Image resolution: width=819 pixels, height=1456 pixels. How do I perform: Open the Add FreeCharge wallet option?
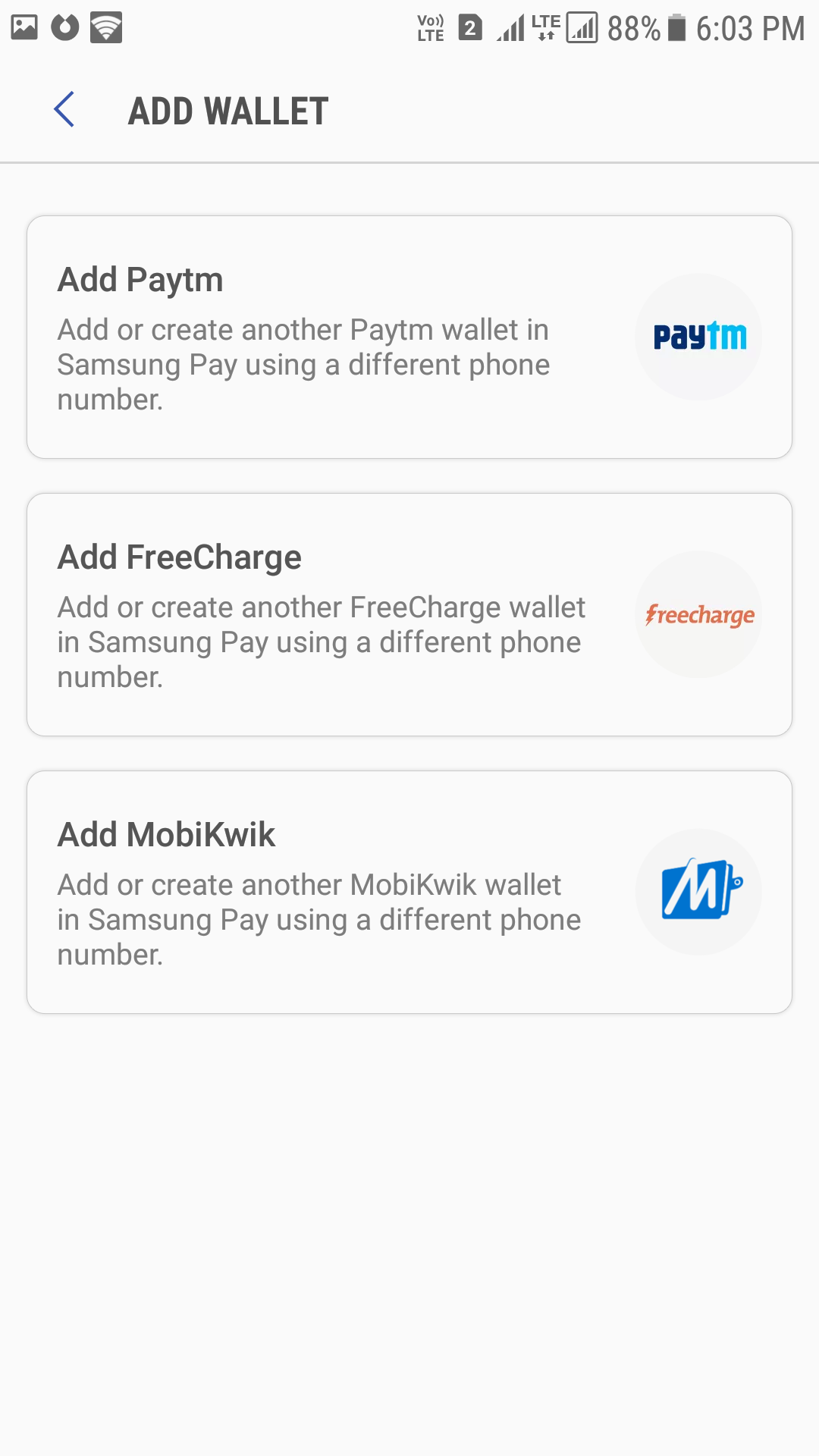409,615
